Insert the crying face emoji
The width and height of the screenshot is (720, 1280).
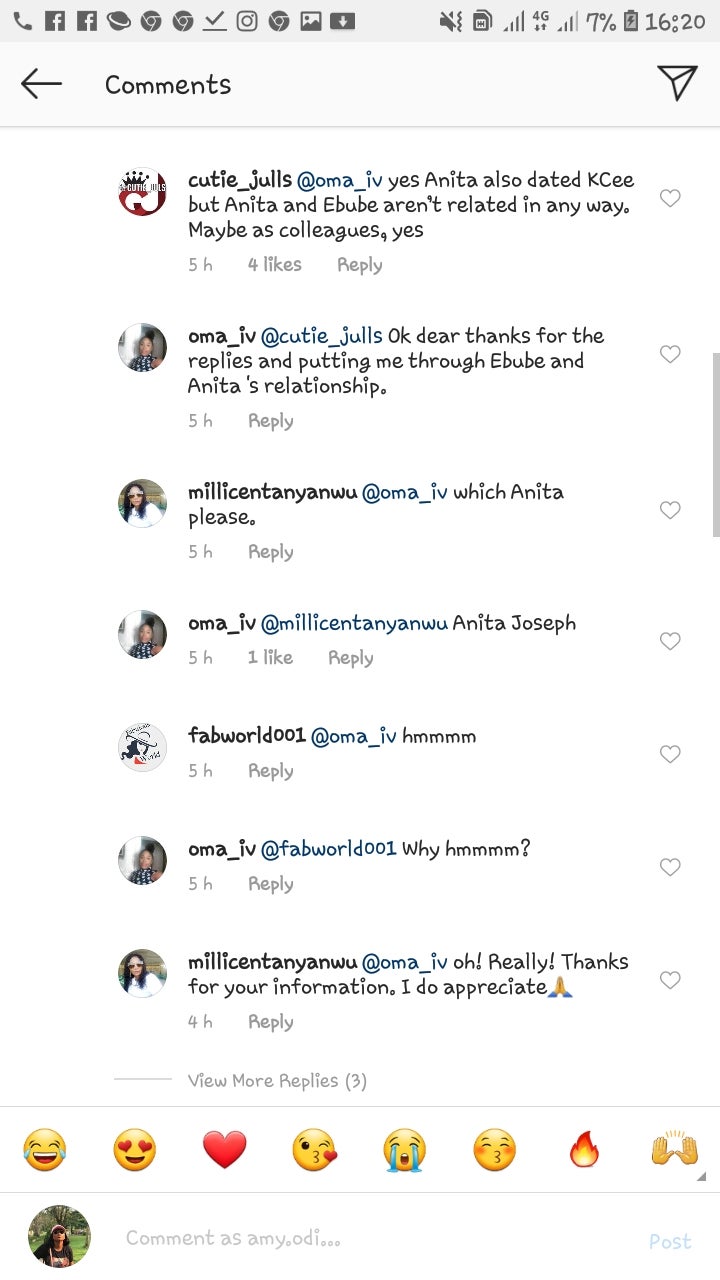click(404, 1150)
